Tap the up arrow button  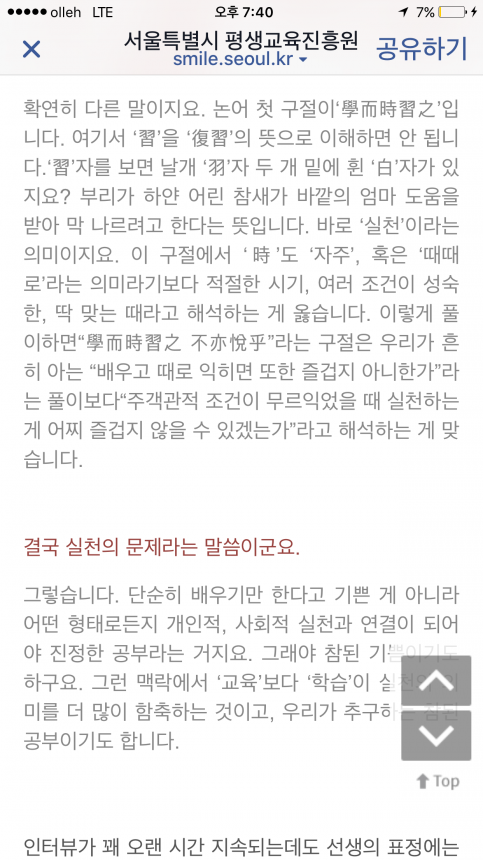click(x=436, y=681)
